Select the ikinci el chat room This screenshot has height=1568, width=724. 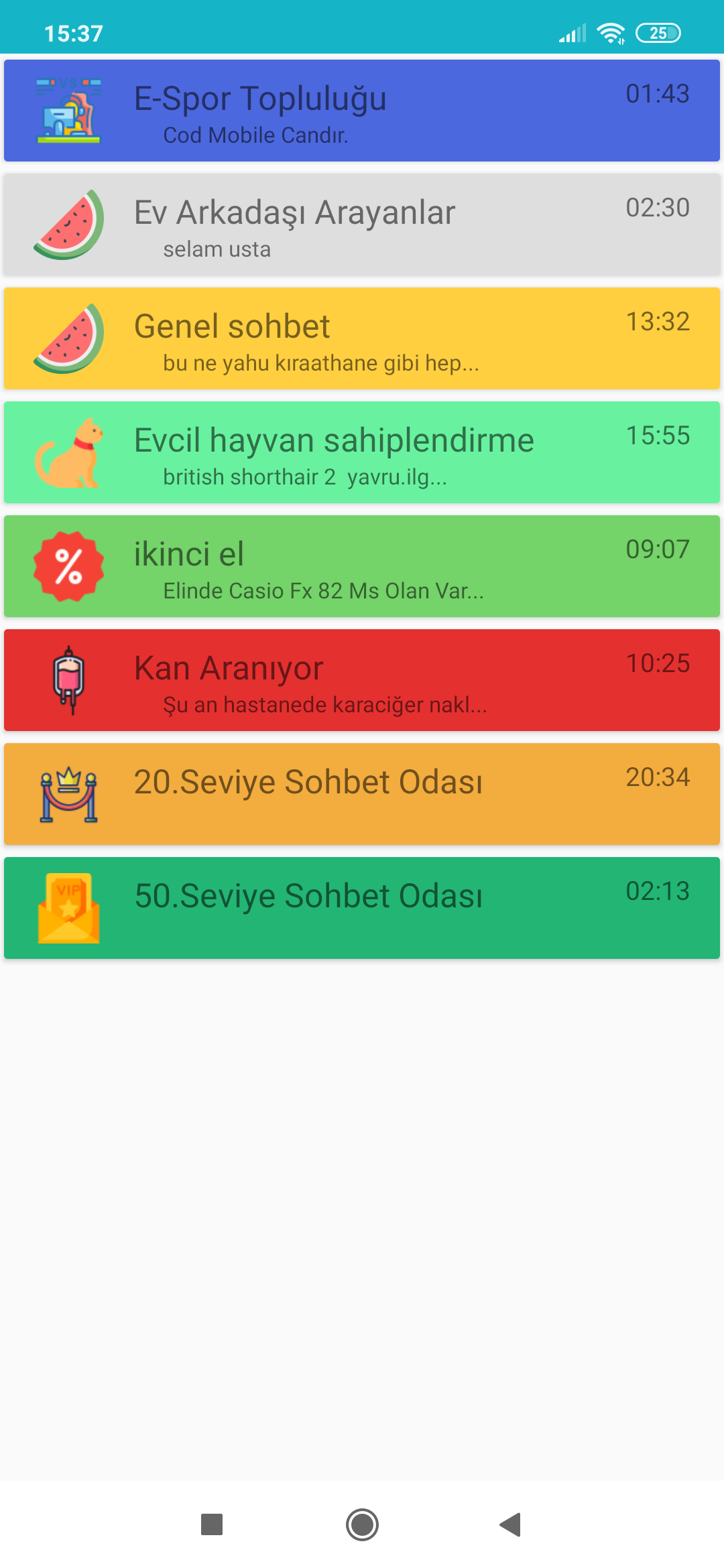362,566
